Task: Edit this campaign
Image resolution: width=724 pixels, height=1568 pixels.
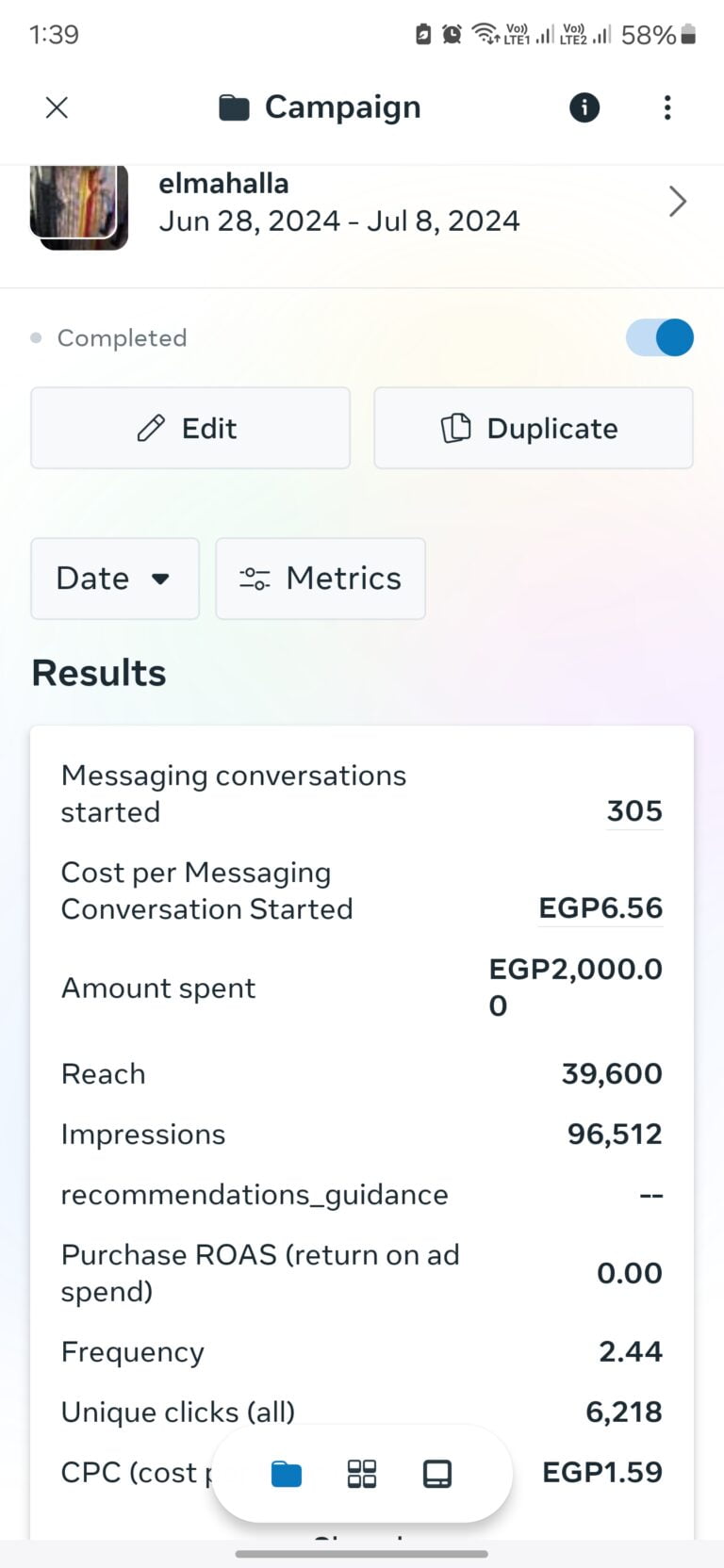Action: [190, 428]
